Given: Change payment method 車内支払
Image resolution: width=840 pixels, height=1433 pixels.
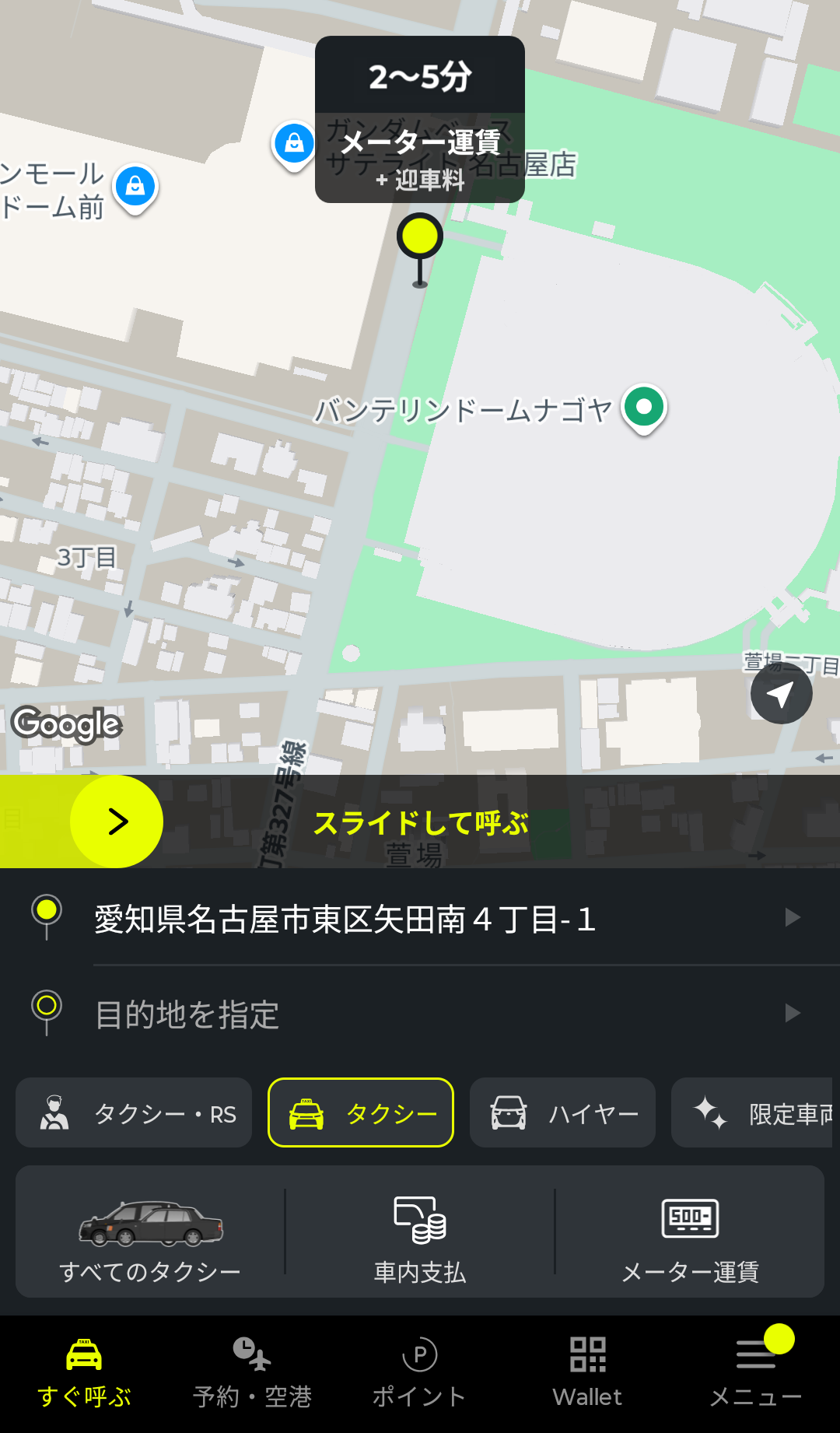Looking at the screenshot, I should [x=420, y=1232].
